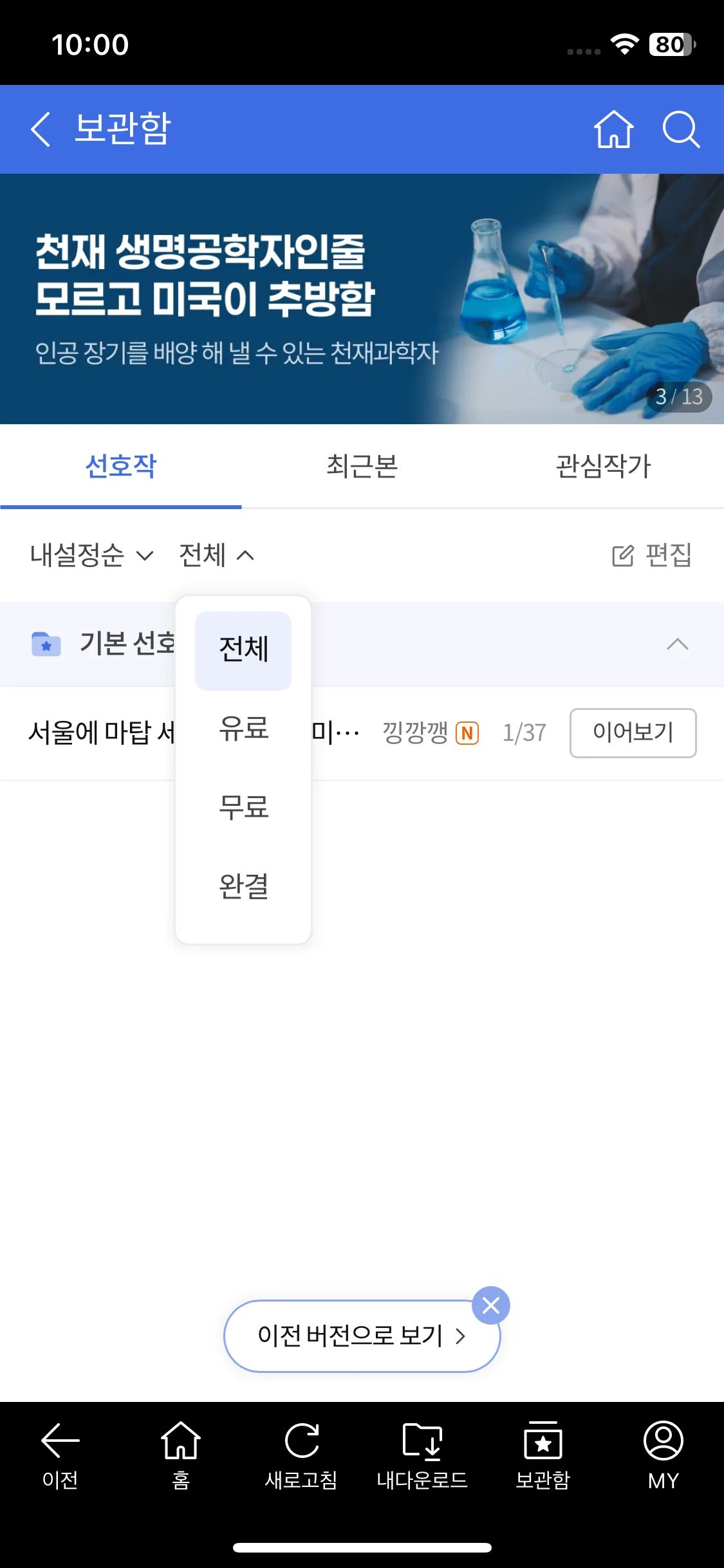Open the 천재 생명공학자 banner
Viewport: 724px width, 1568px height.
click(362, 299)
